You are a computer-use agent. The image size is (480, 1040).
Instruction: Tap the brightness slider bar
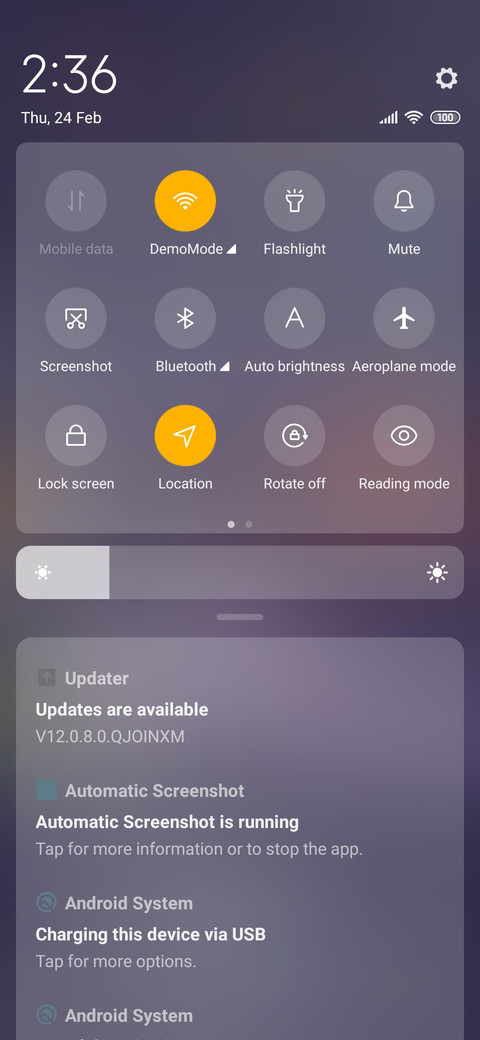240,572
